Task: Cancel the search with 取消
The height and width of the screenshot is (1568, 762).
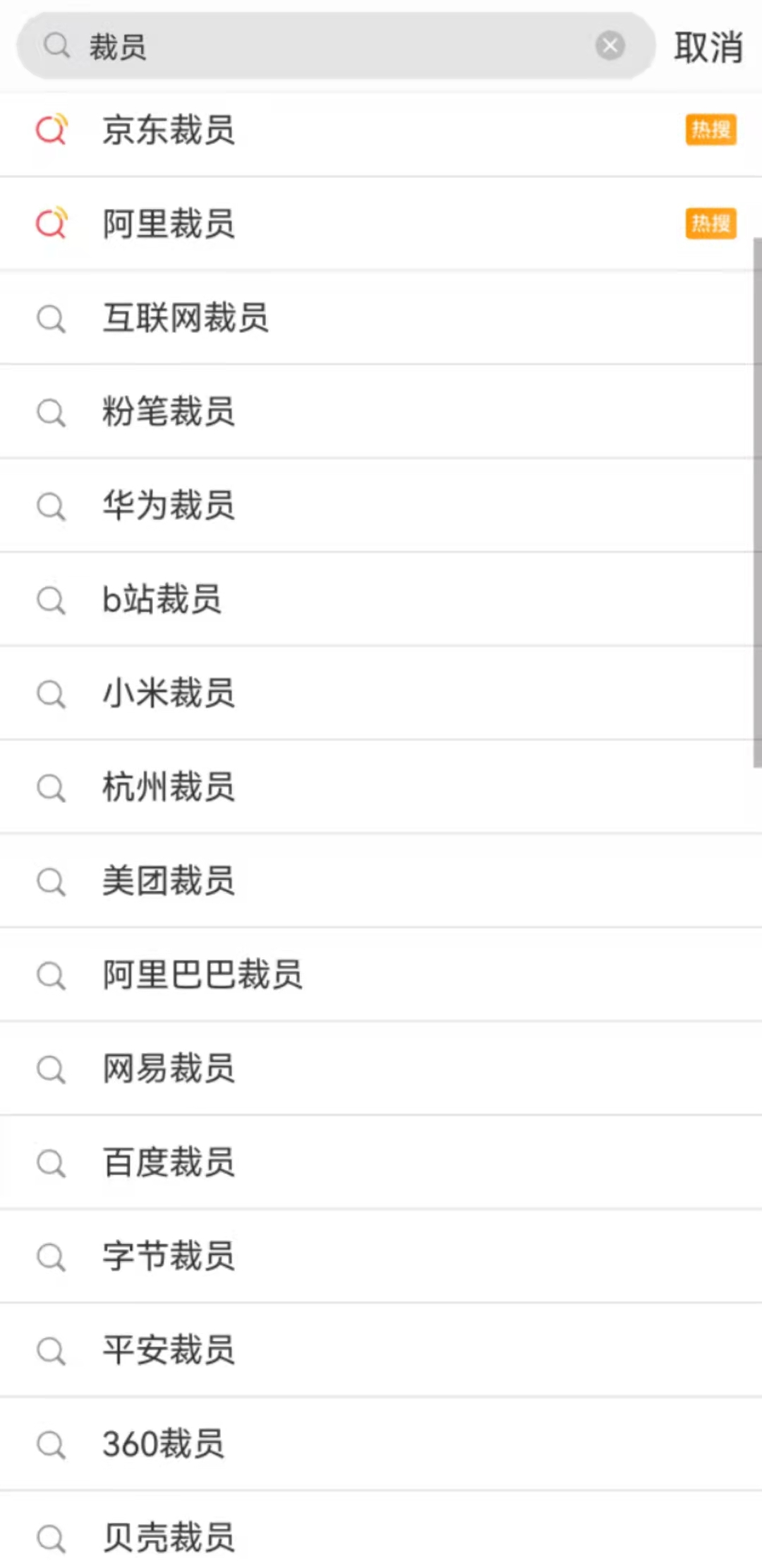Action: click(x=708, y=47)
